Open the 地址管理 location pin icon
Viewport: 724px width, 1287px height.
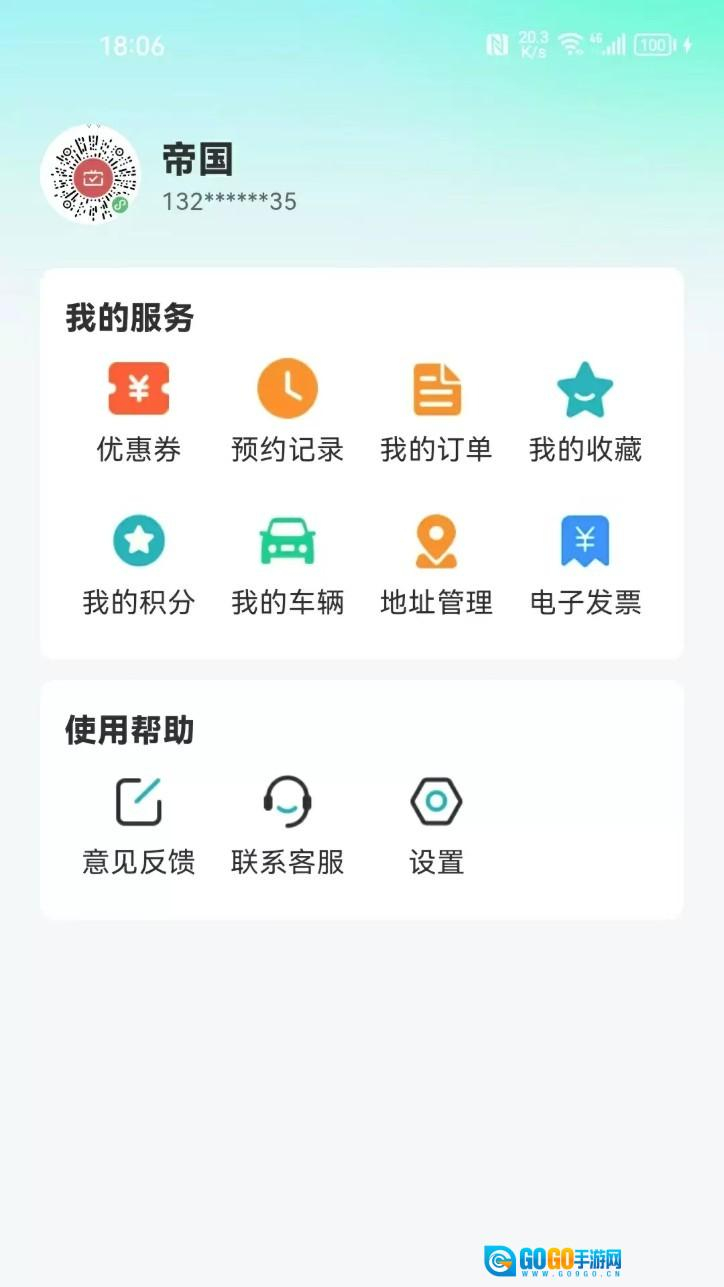point(436,540)
